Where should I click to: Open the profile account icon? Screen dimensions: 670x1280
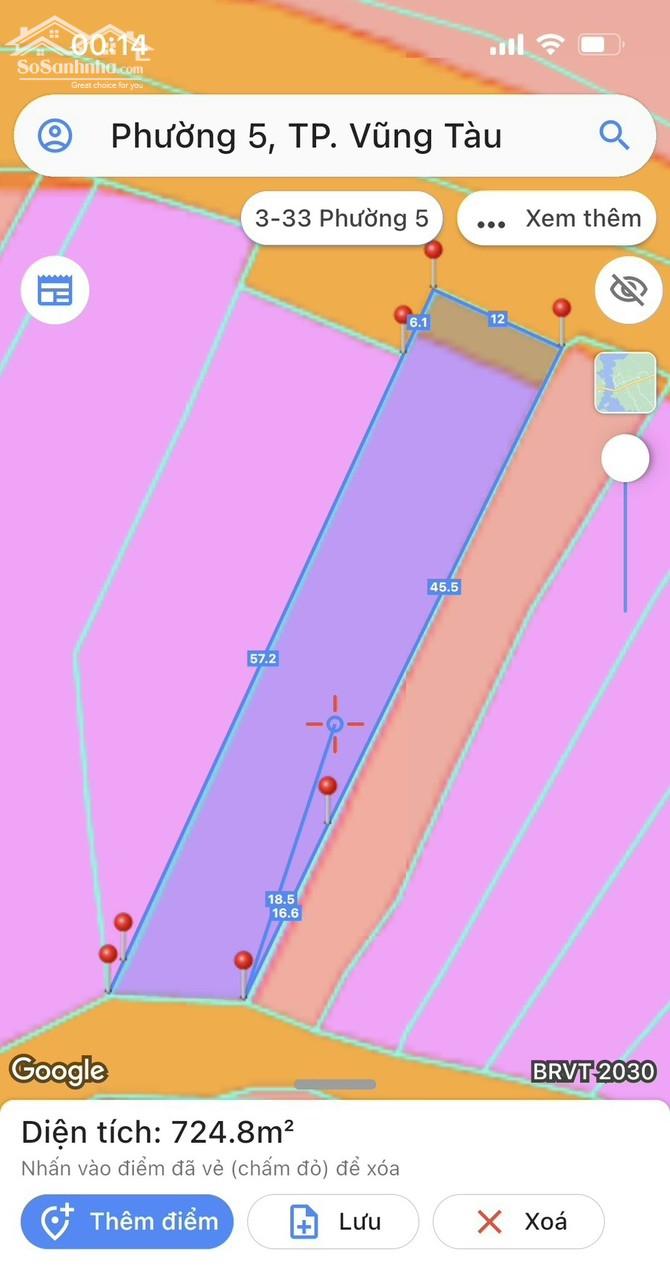[x=55, y=135]
